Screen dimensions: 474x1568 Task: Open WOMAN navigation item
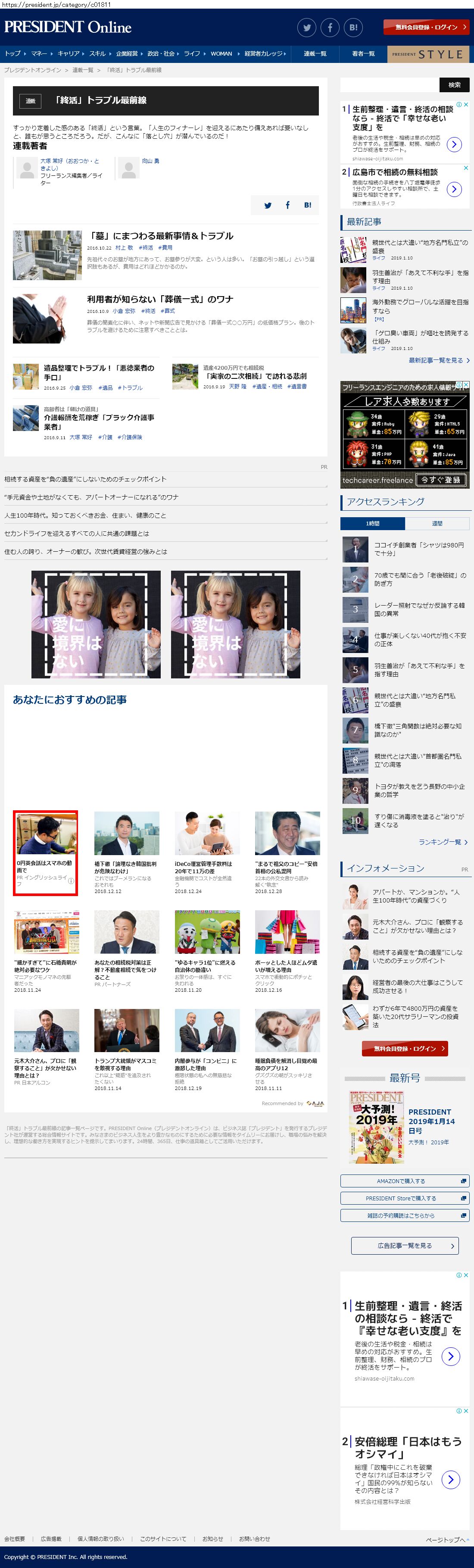click(x=221, y=53)
